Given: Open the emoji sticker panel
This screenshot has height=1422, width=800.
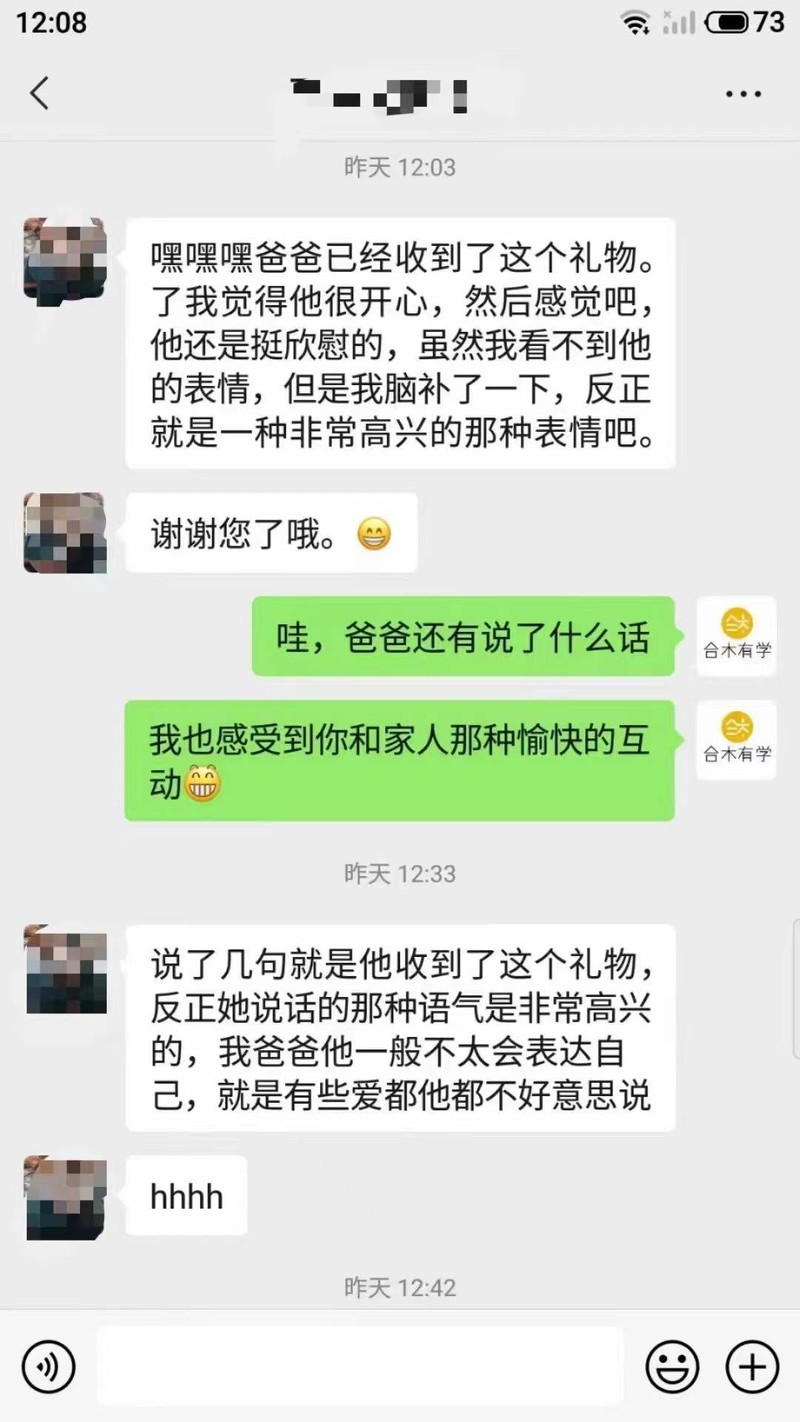Looking at the screenshot, I should click(671, 1365).
